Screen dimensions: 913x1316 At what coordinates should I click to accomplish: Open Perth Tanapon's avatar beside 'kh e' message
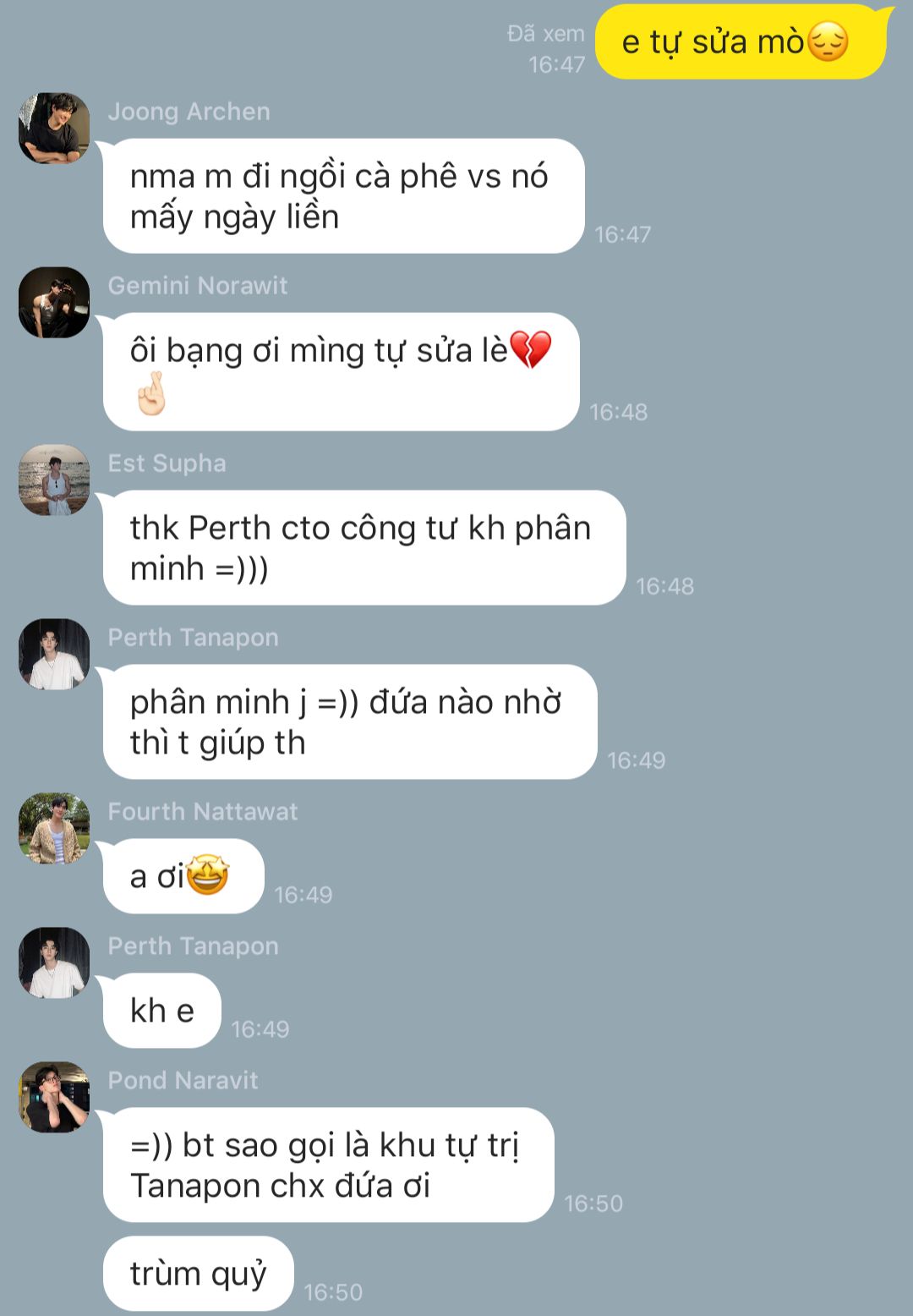click(54, 963)
